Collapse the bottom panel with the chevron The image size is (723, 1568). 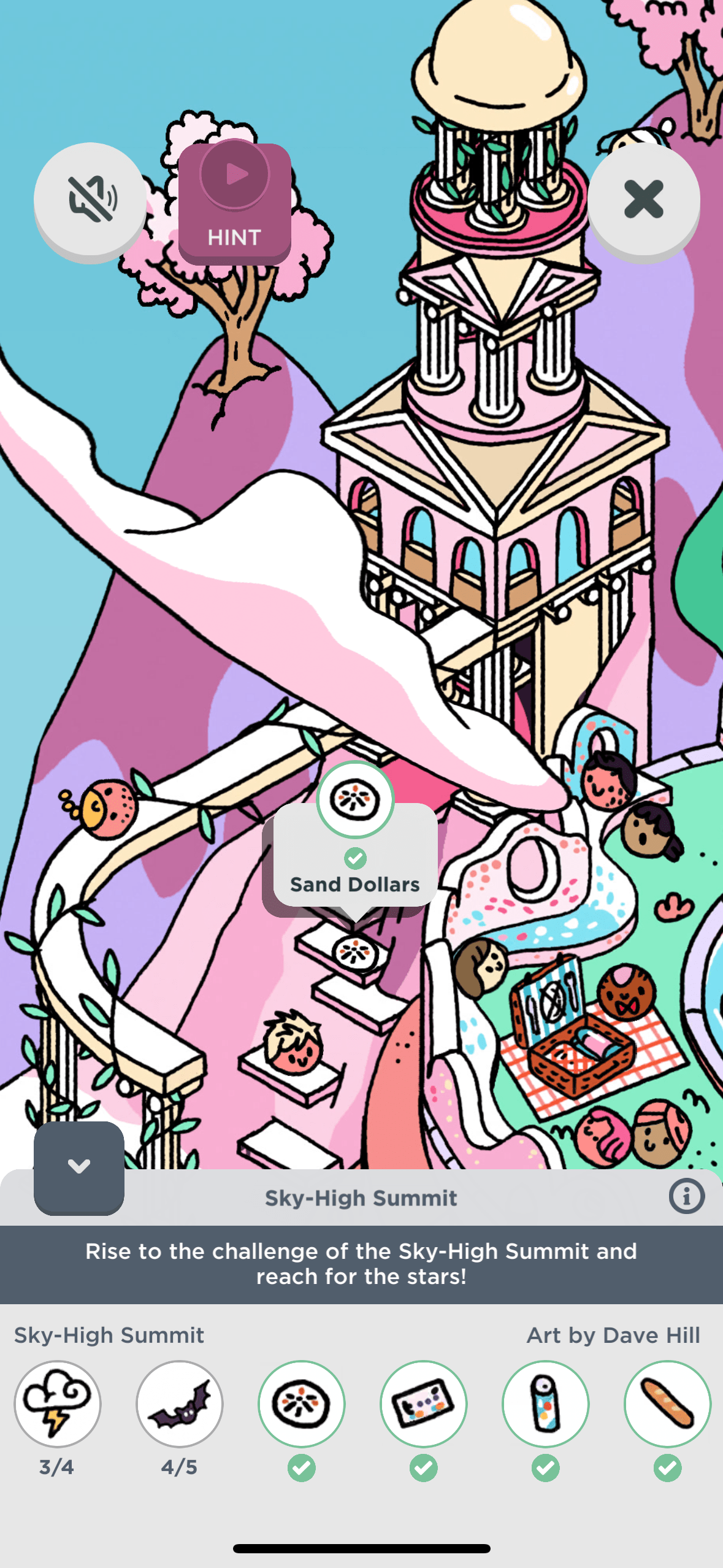click(79, 1166)
